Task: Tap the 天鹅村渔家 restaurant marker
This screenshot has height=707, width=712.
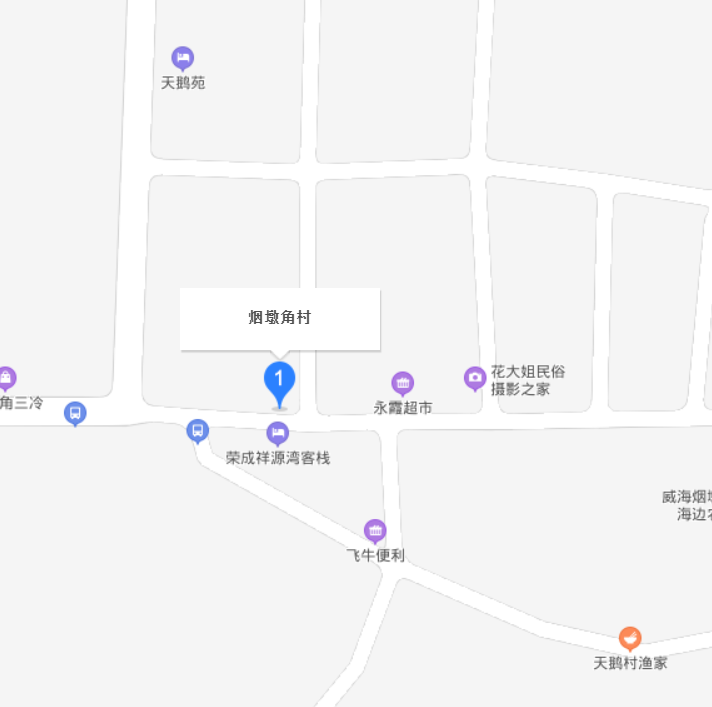Action: pos(629,637)
